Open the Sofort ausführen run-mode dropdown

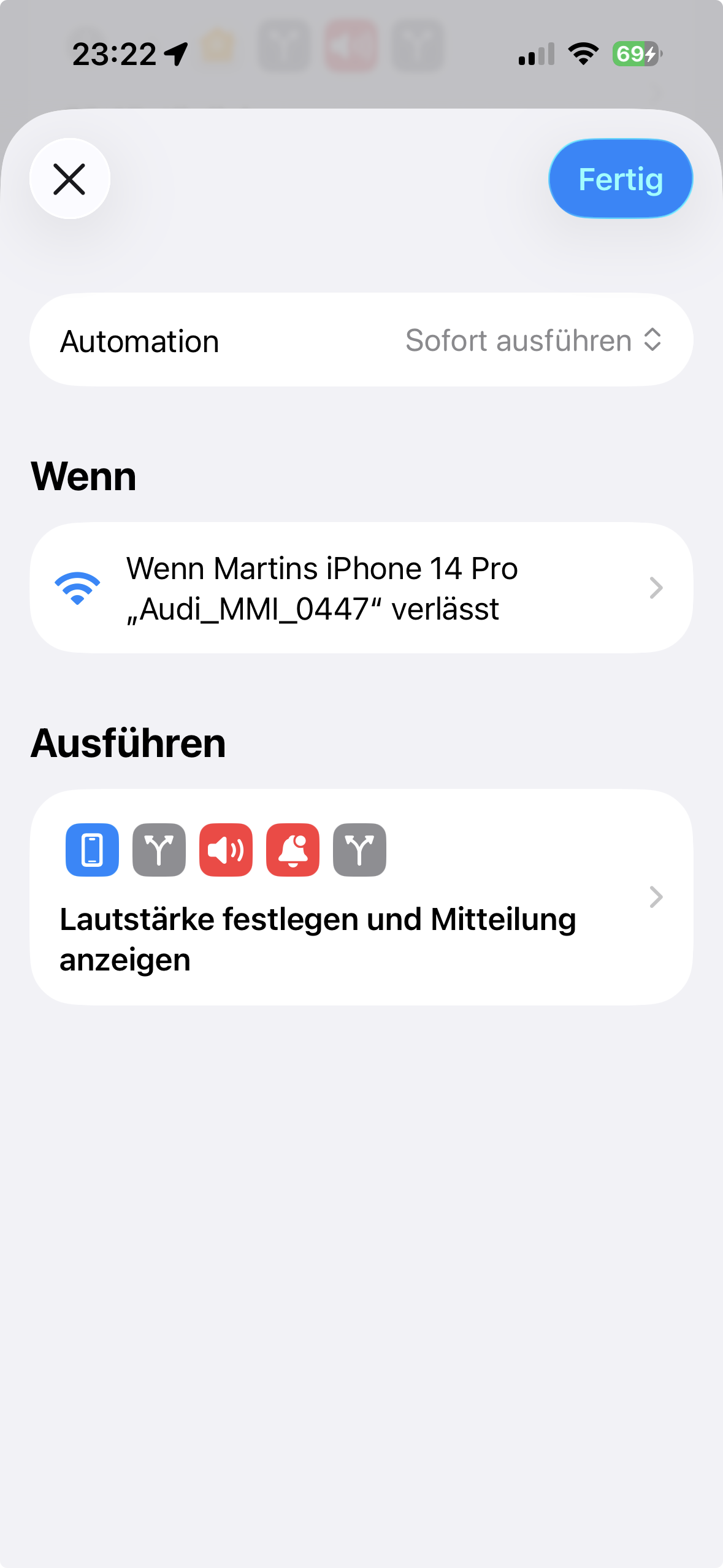point(532,340)
